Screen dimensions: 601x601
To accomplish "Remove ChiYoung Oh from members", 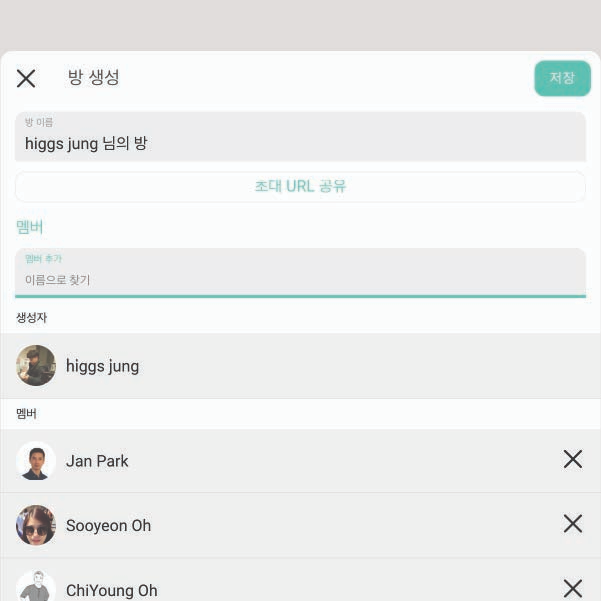I will tap(572, 588).
